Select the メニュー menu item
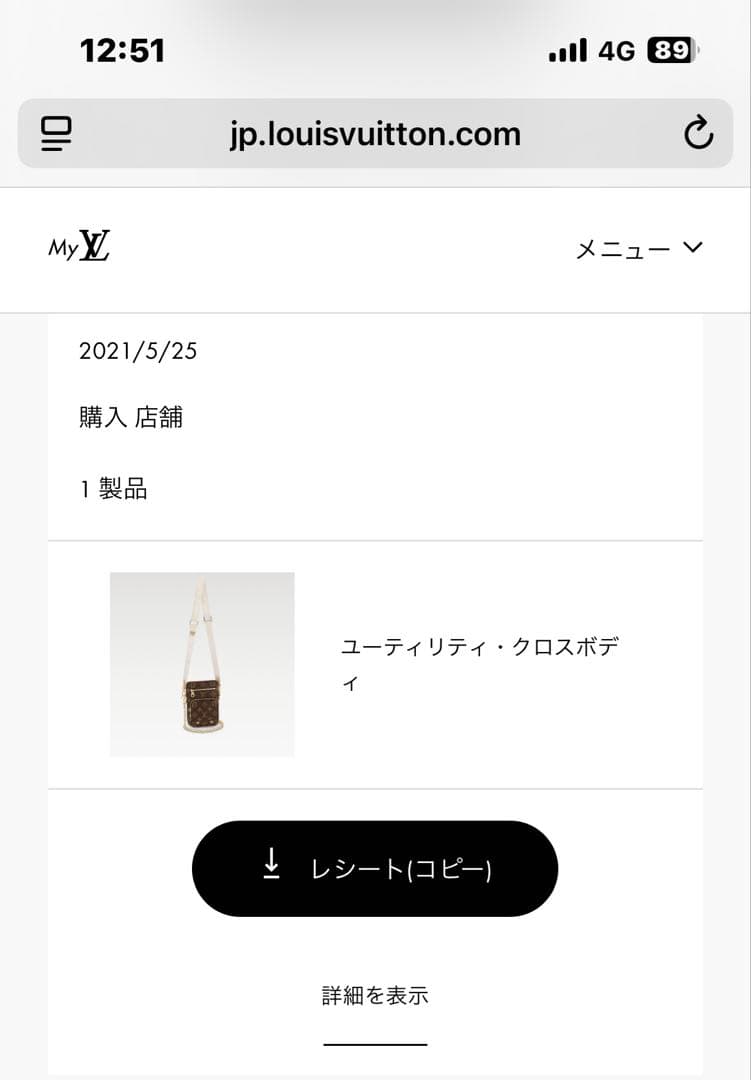751x1080 pixels. point(625,247)
